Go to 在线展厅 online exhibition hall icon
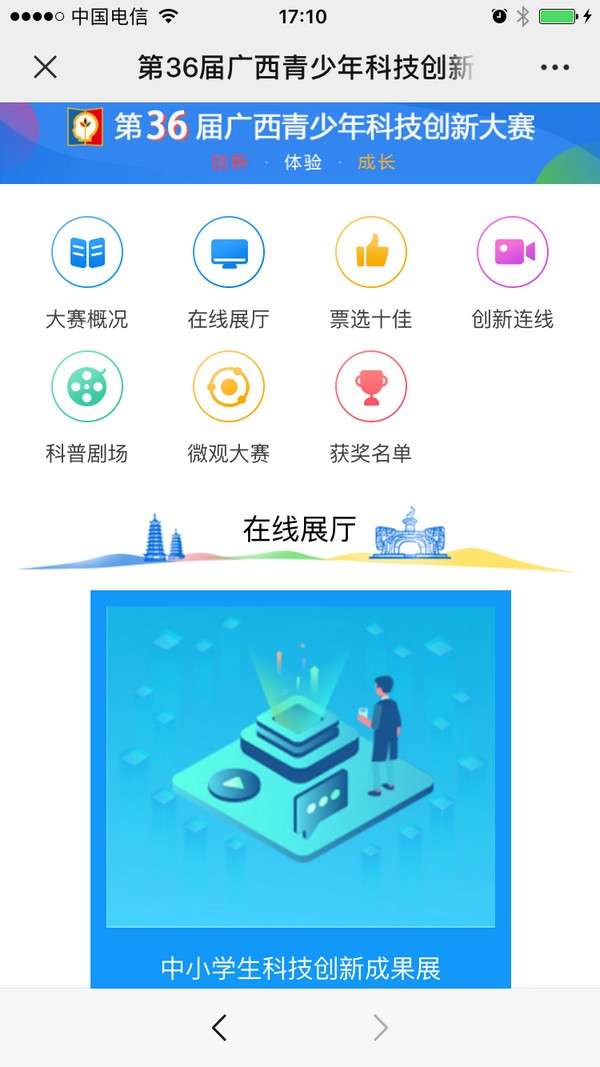Screen dimensions: 600x1067 (229, 252)
